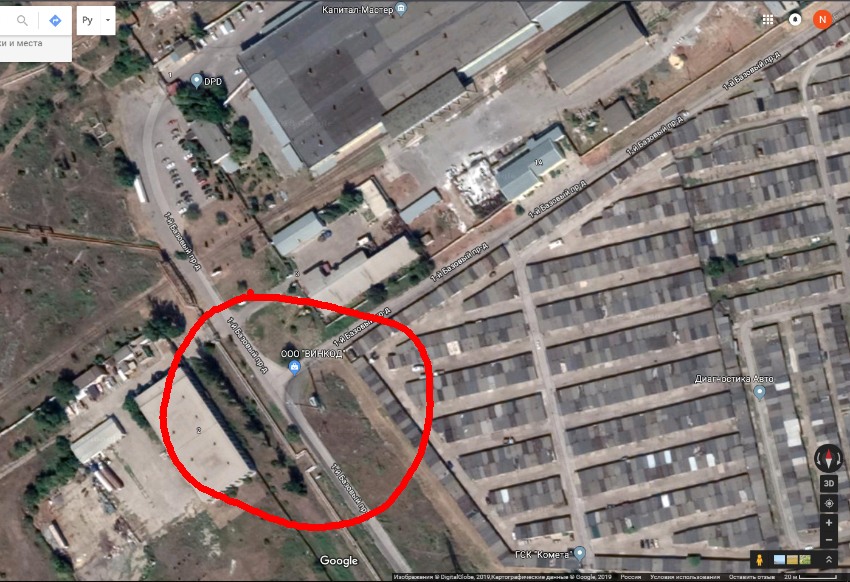Open the Диагностика Авто place marker
This screenshot has width=850, height=582.
[759, 392]
